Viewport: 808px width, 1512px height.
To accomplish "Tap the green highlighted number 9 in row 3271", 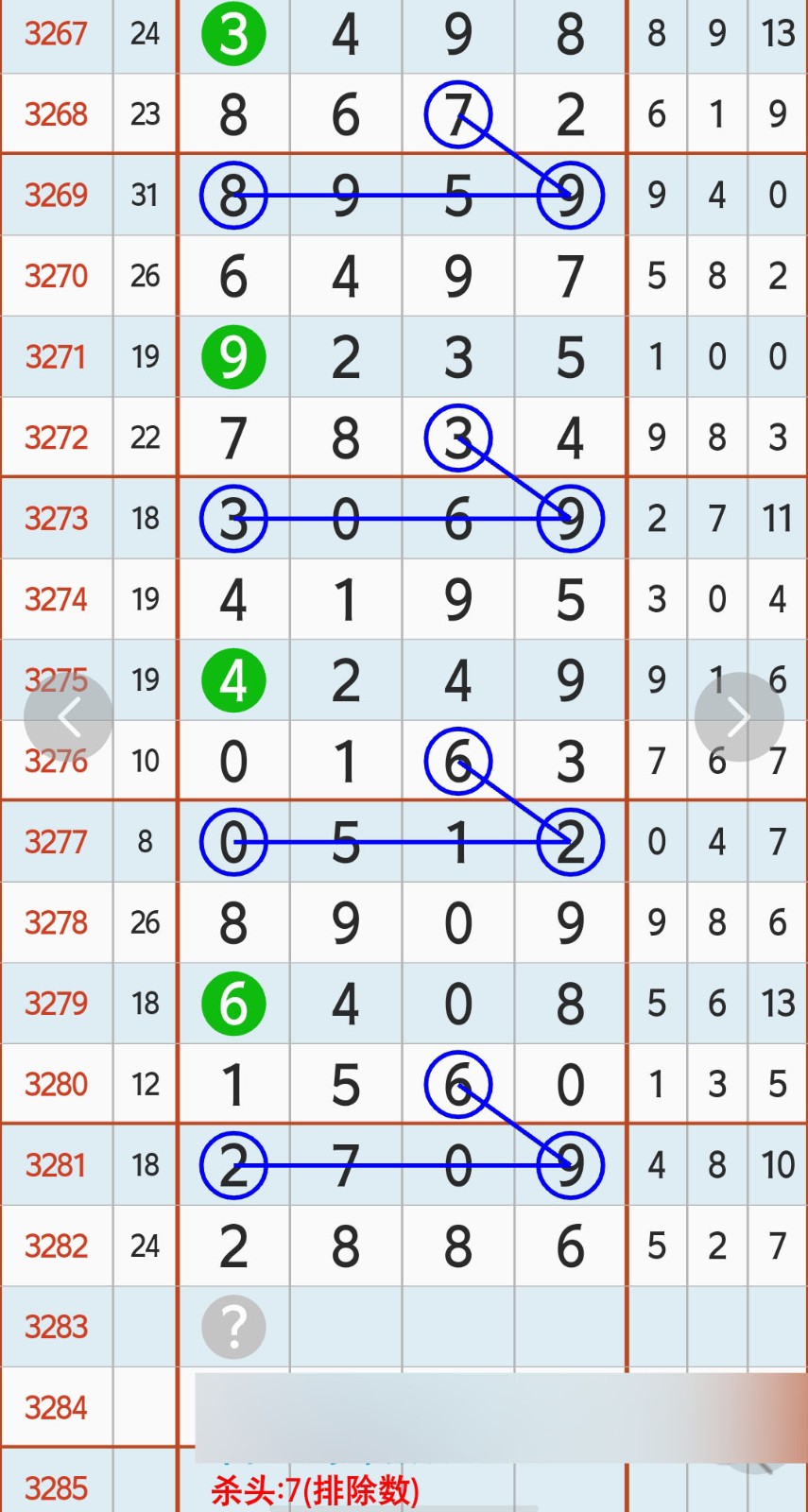I will (x=233, y=356).
